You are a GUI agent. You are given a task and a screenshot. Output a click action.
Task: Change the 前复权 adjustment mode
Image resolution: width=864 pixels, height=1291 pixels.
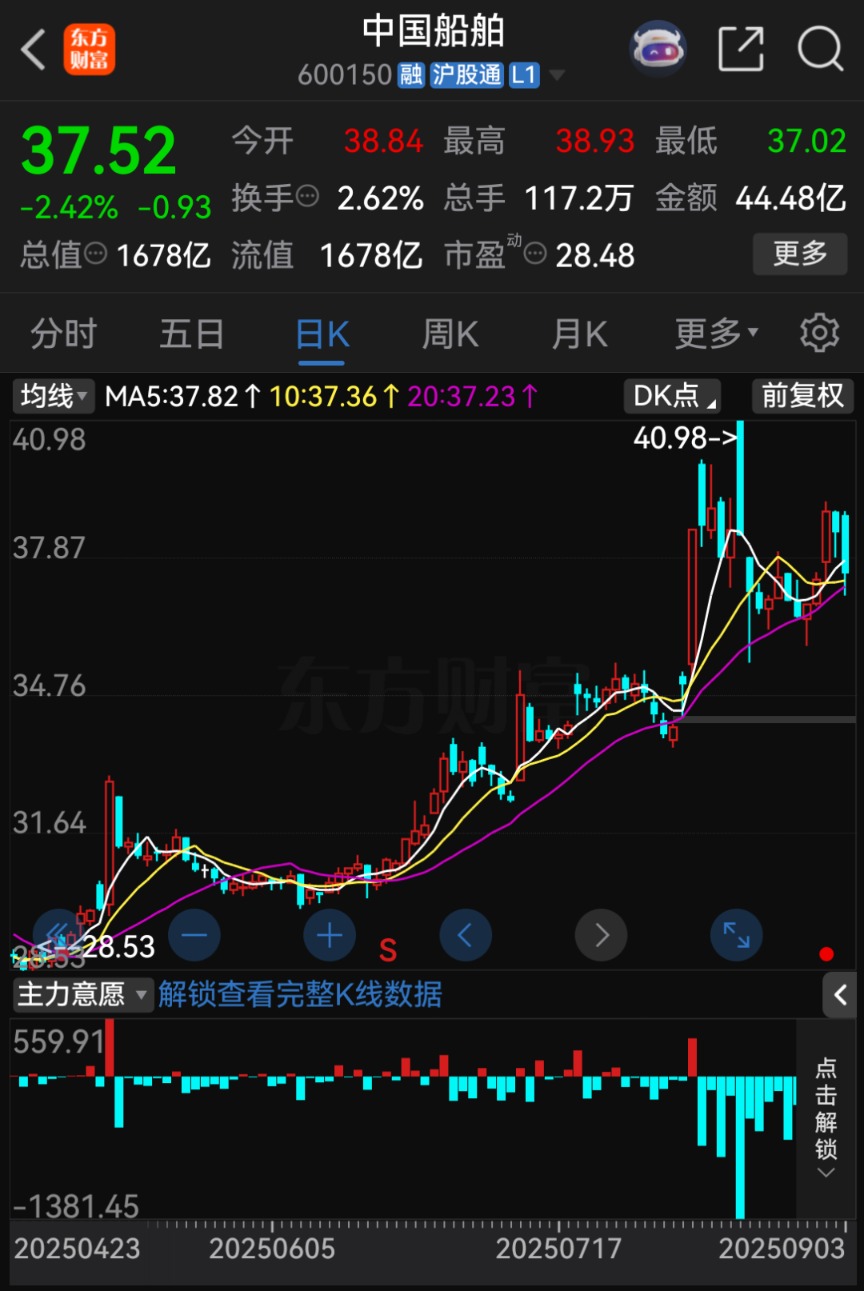pos(802,396)
